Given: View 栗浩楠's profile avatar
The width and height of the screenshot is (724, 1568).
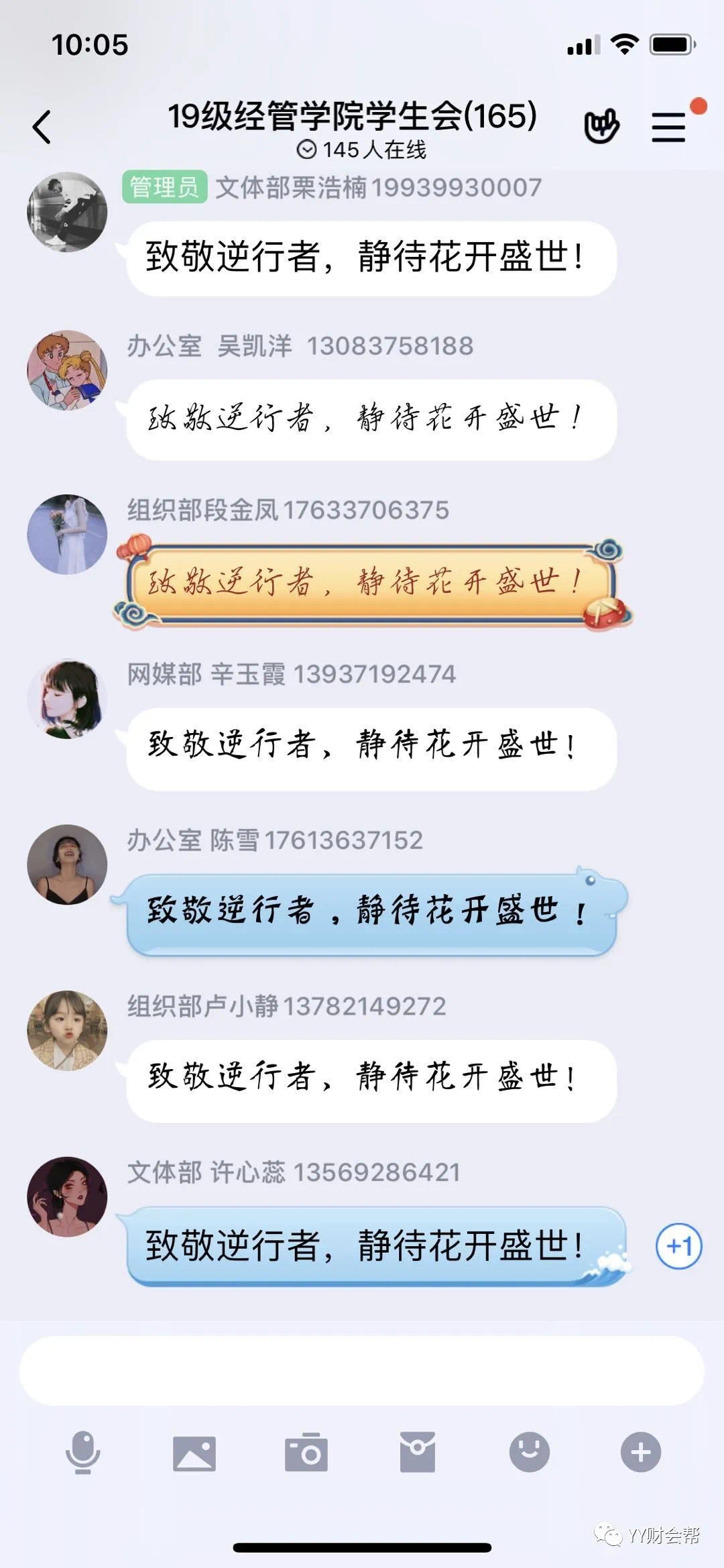Looking at the screenshot, I should tap(67, 212).
